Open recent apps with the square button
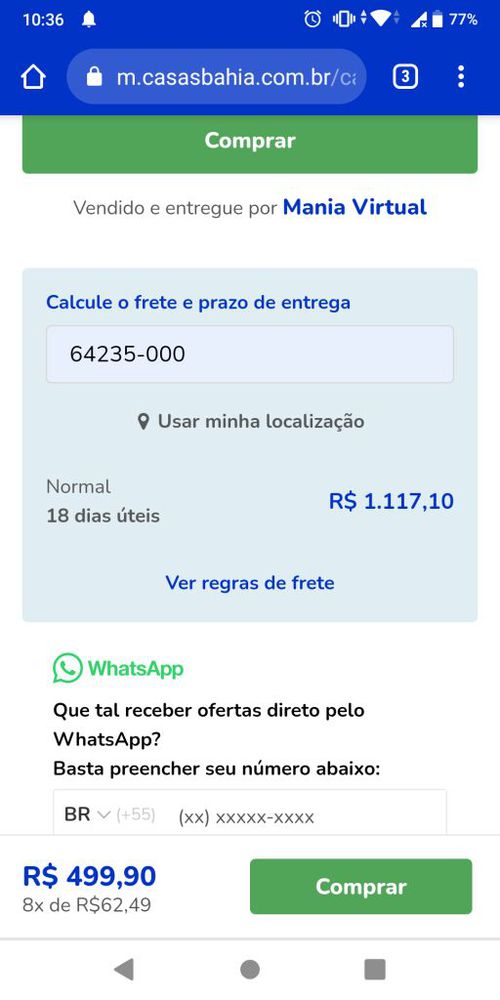The height and width of the screenshot is (1000, 500). tap(375, 970)
